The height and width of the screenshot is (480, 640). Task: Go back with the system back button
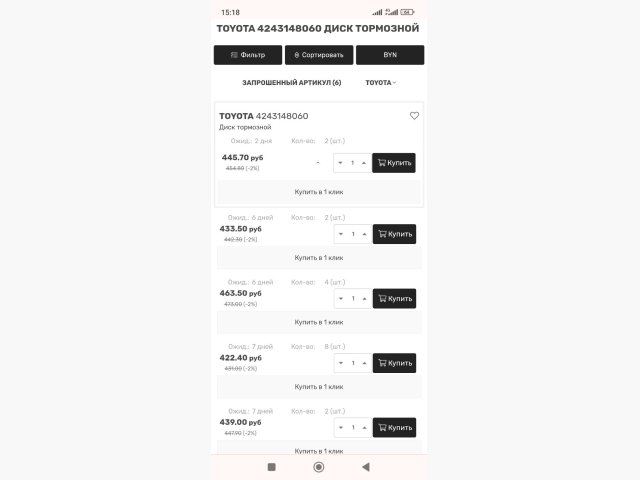coord(366,467)
